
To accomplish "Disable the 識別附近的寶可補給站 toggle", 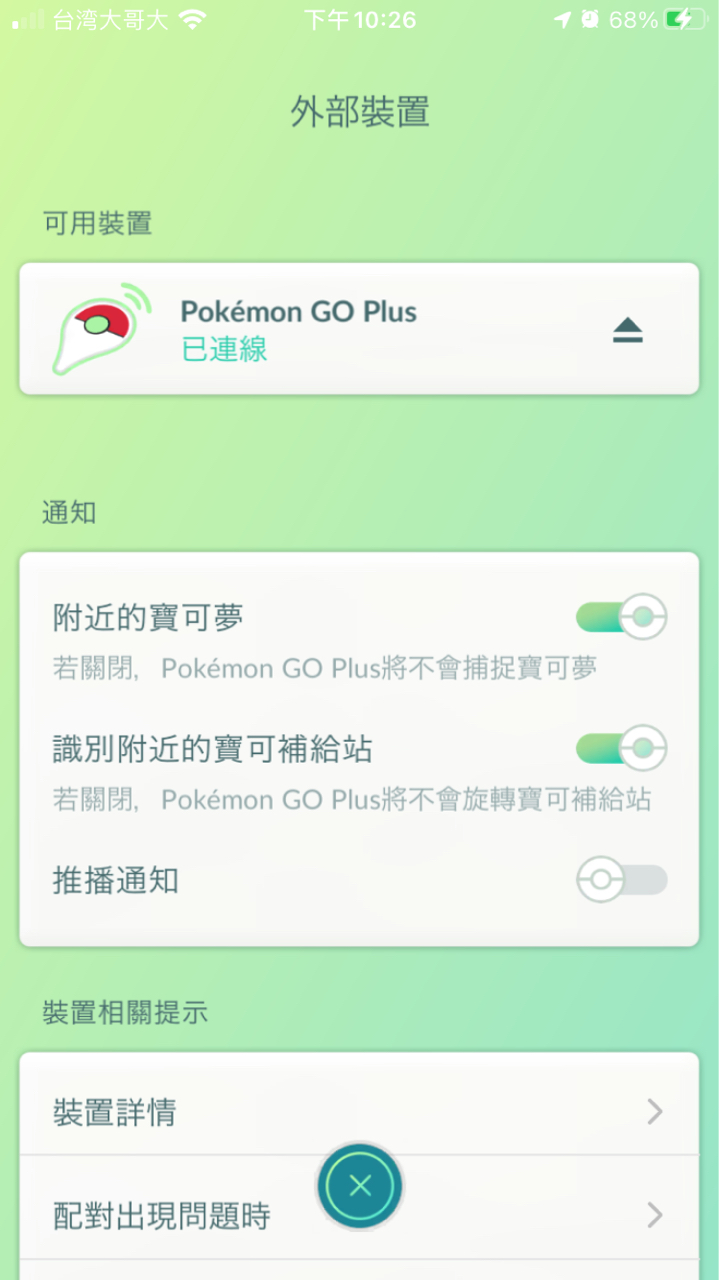I will tap(621, 748).
